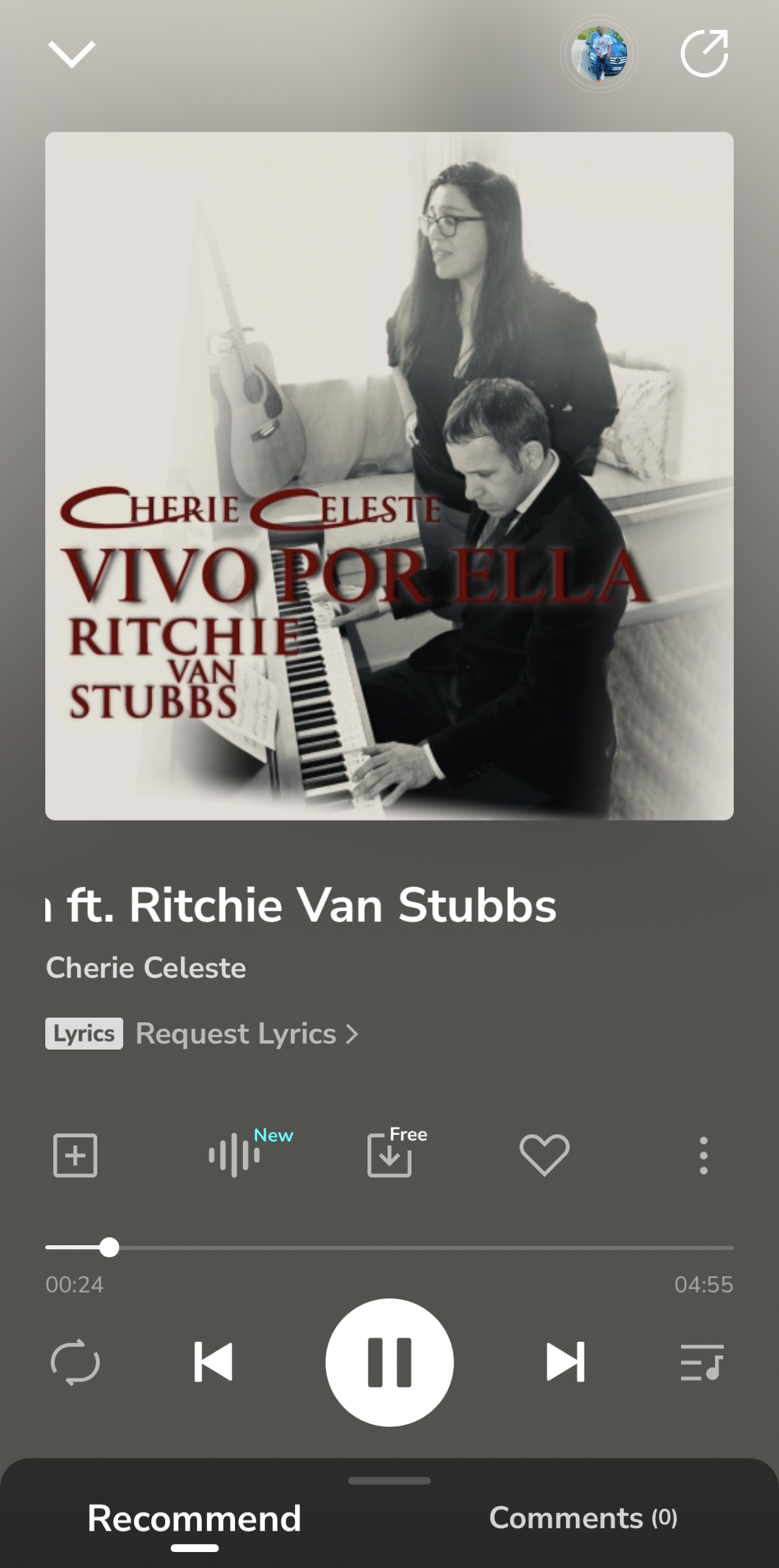Skip to the next track
The height and width of the screenshot is (1568, 779).
point(565,1362)
